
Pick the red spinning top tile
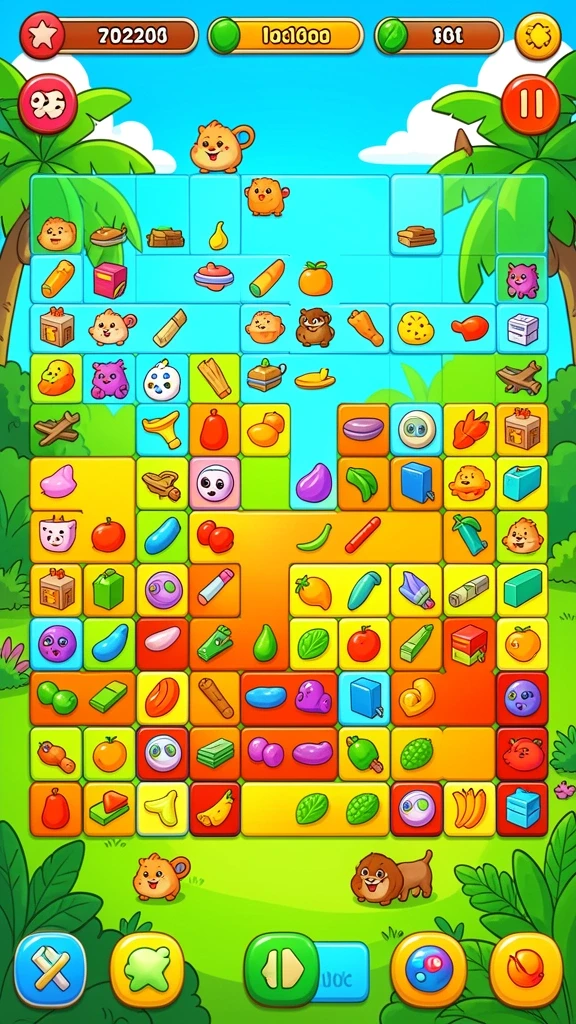pyautogui.click(x=214, y=276)
